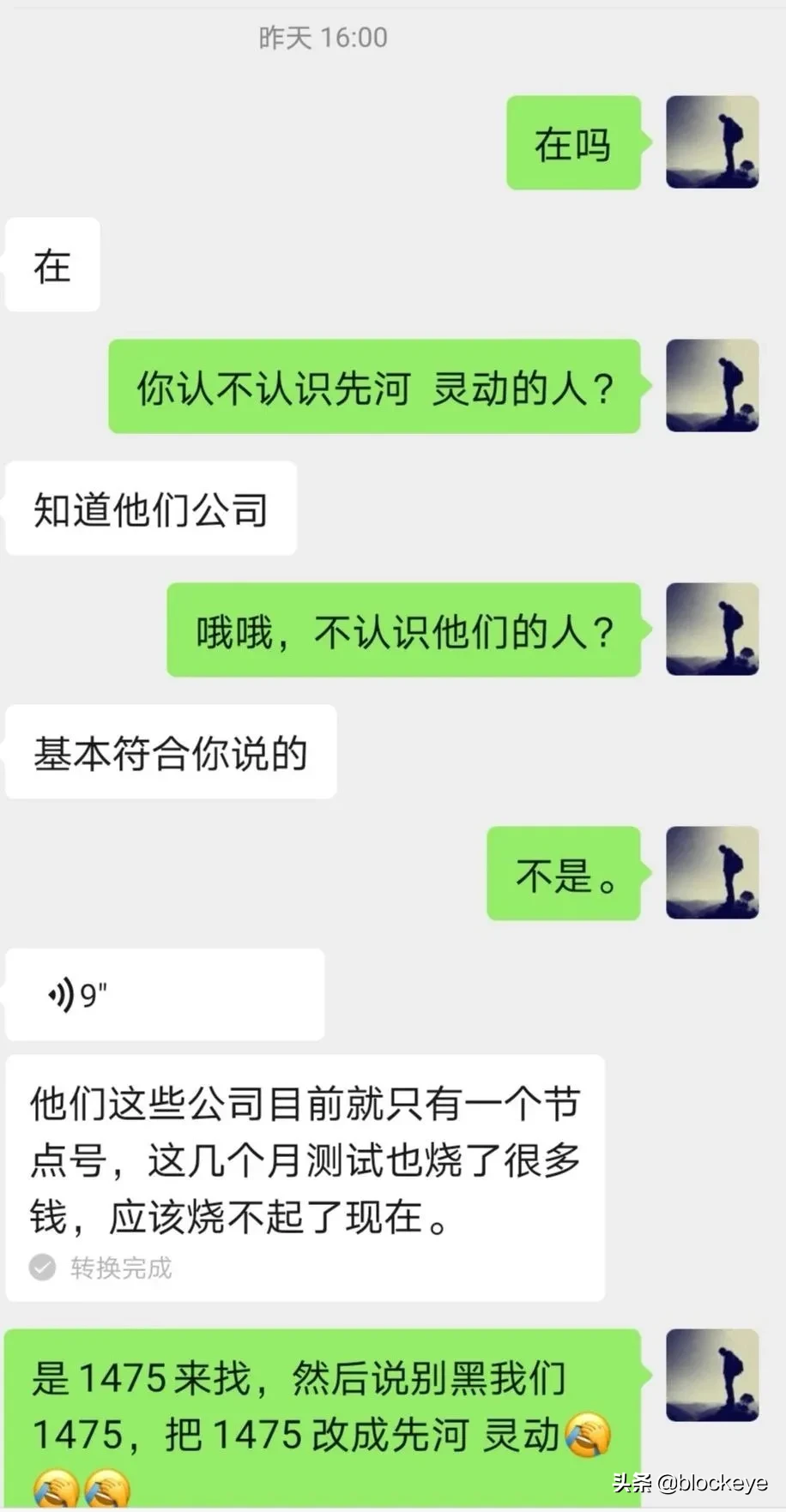Select the 昨天 16:00 timestamp
Image resolution: width=786 pixels, height=1512 pixels.
coord(321,37)
